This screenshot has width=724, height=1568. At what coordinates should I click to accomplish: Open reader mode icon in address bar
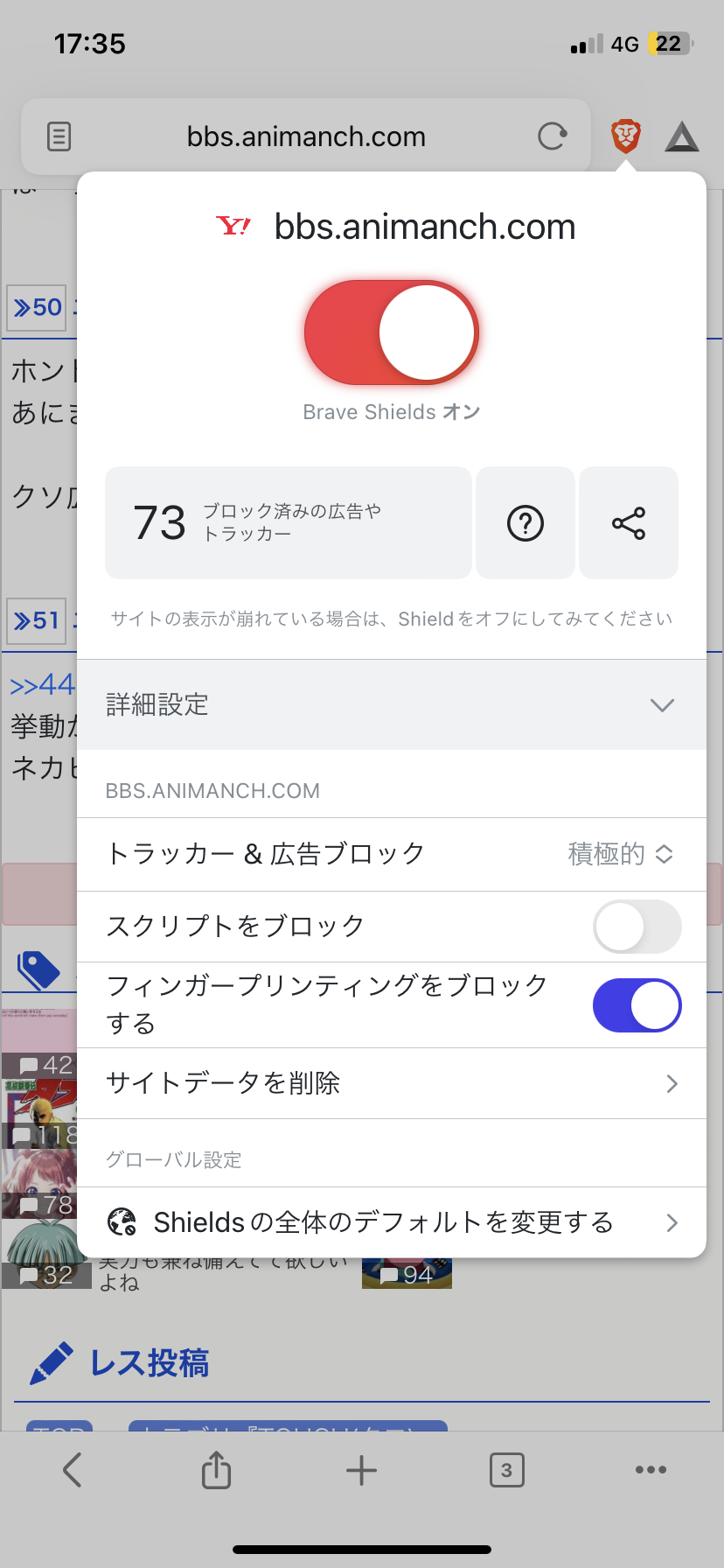59,136
